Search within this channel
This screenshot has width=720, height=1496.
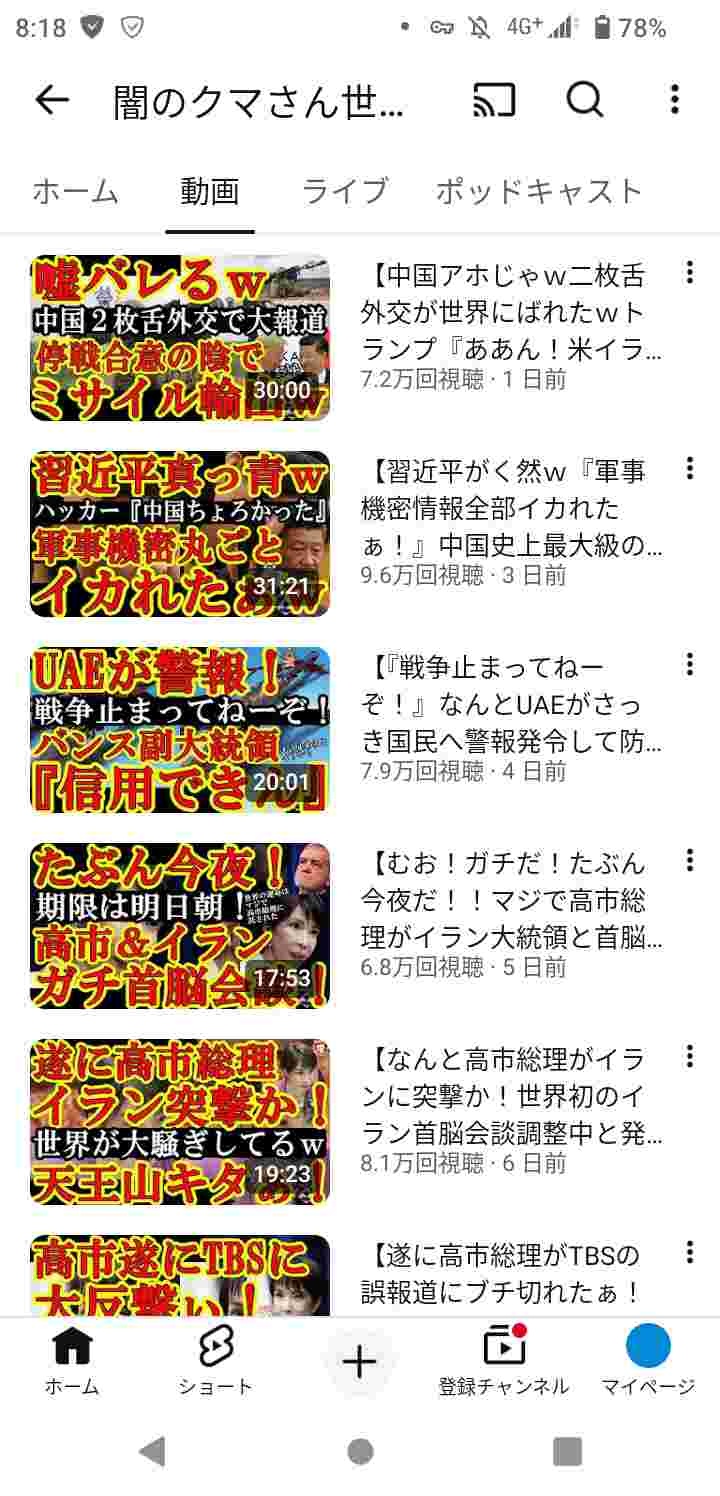click(x=584, y=99)
